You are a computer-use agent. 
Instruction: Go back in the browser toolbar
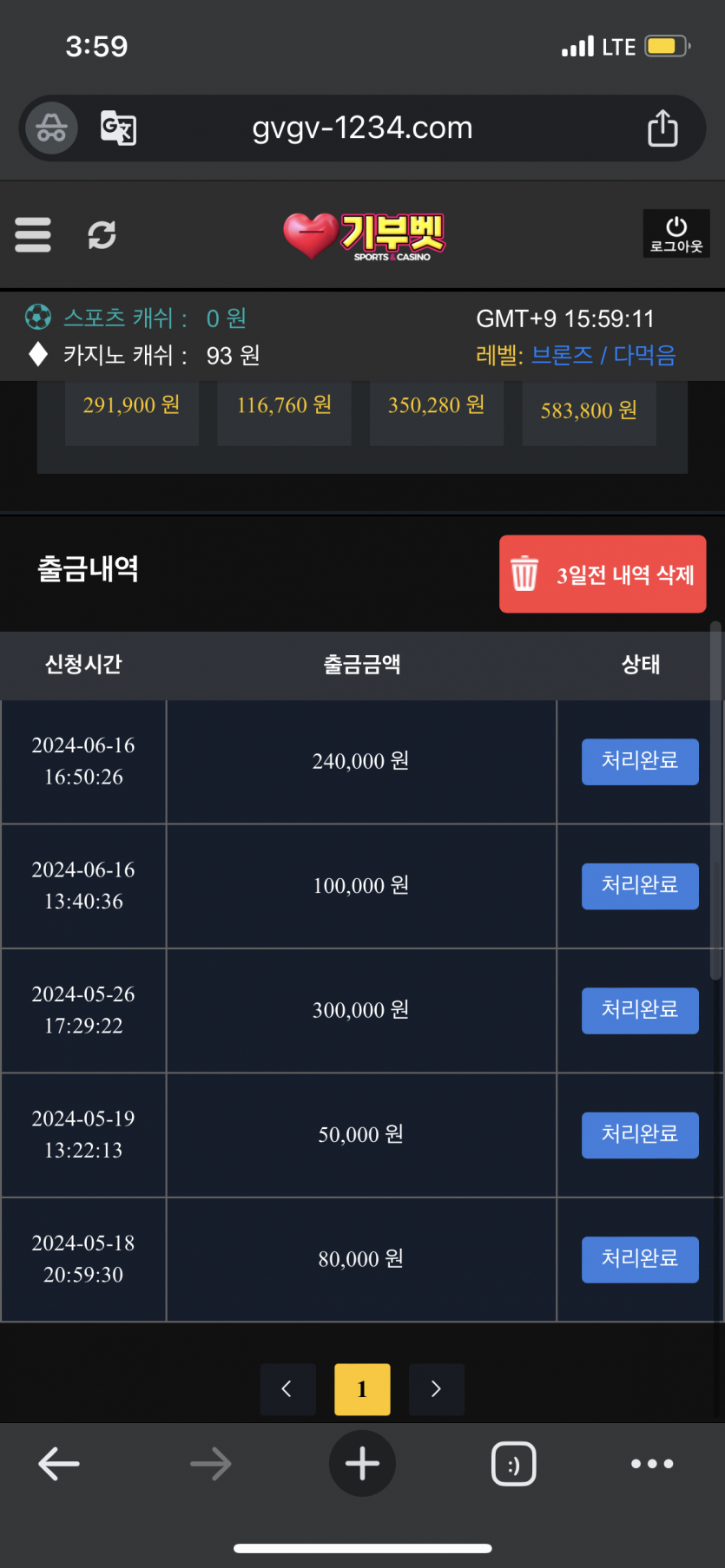(59, 1464)
